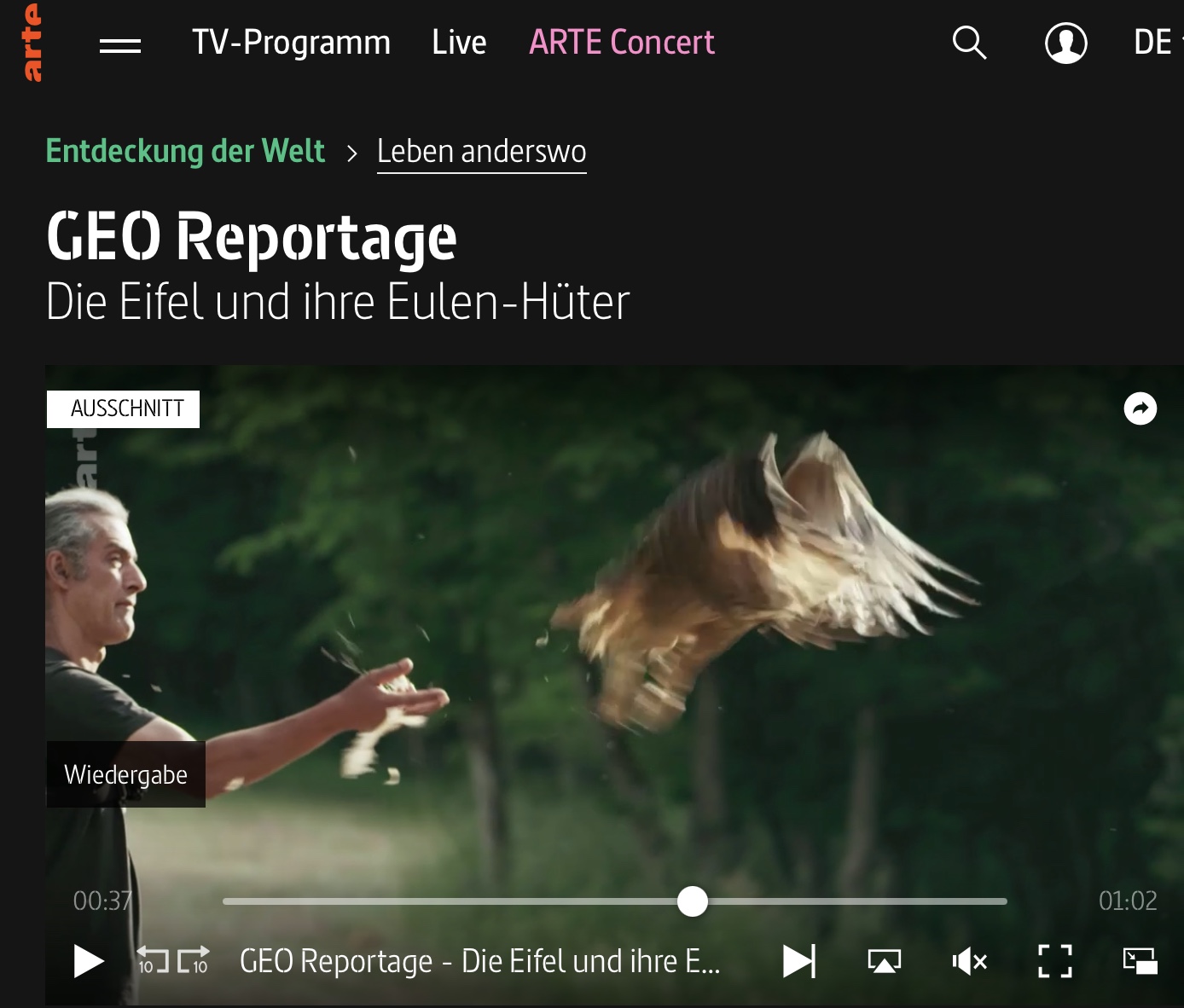Go to Entdeckung der Welt category
This screenshot has height=1008, width=1184.
(185, 151)
